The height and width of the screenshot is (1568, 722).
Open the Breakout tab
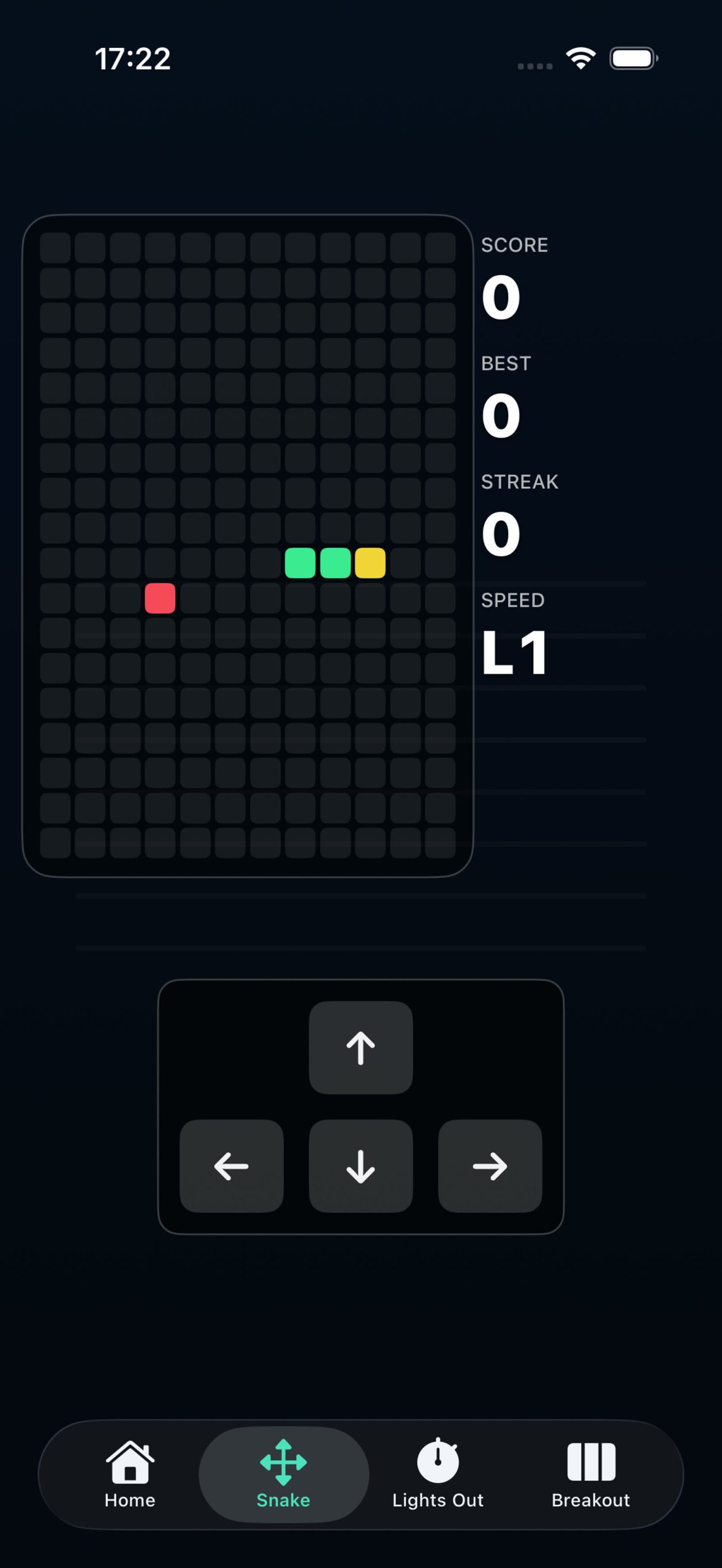point(591,1474)
